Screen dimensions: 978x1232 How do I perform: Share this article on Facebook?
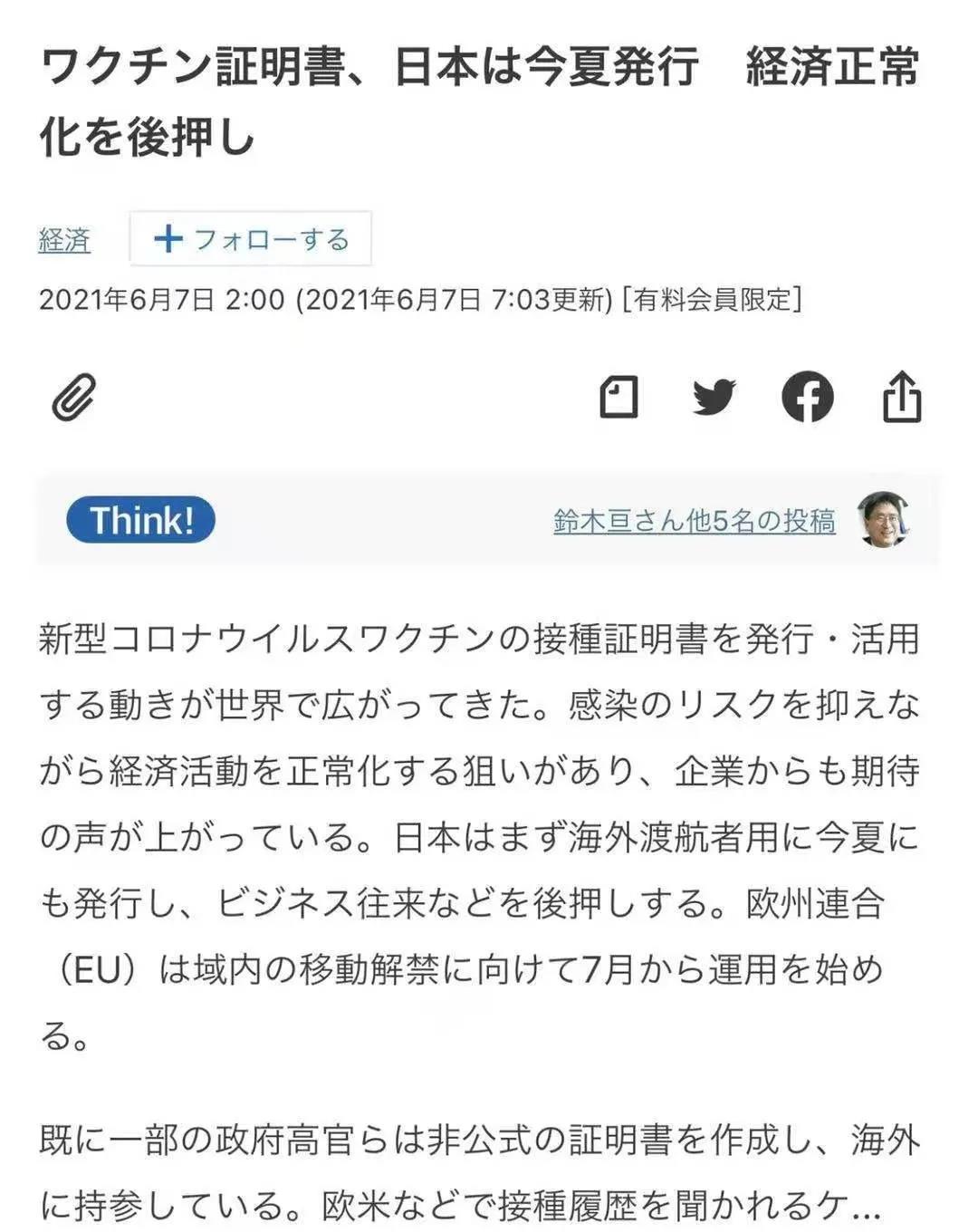pyautogui.click(x=807, y=397)
